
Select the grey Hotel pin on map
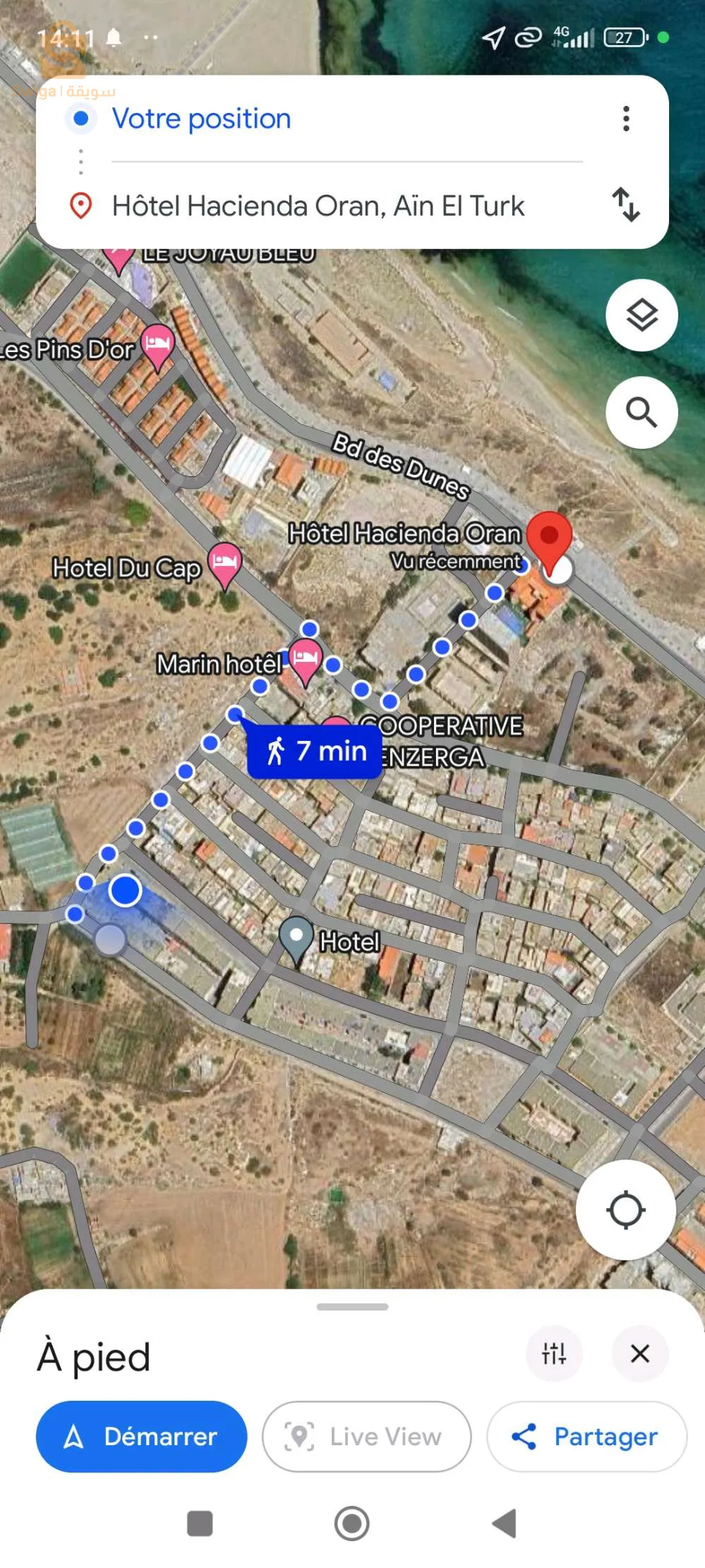coord(296,937)
